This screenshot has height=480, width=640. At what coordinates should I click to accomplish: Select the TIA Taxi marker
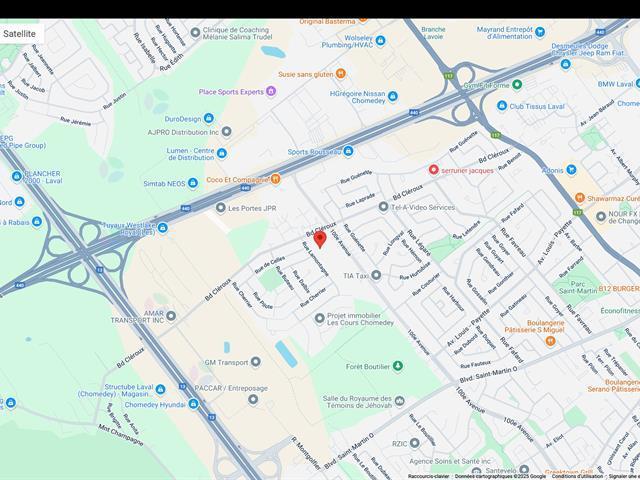pos(376,276)
